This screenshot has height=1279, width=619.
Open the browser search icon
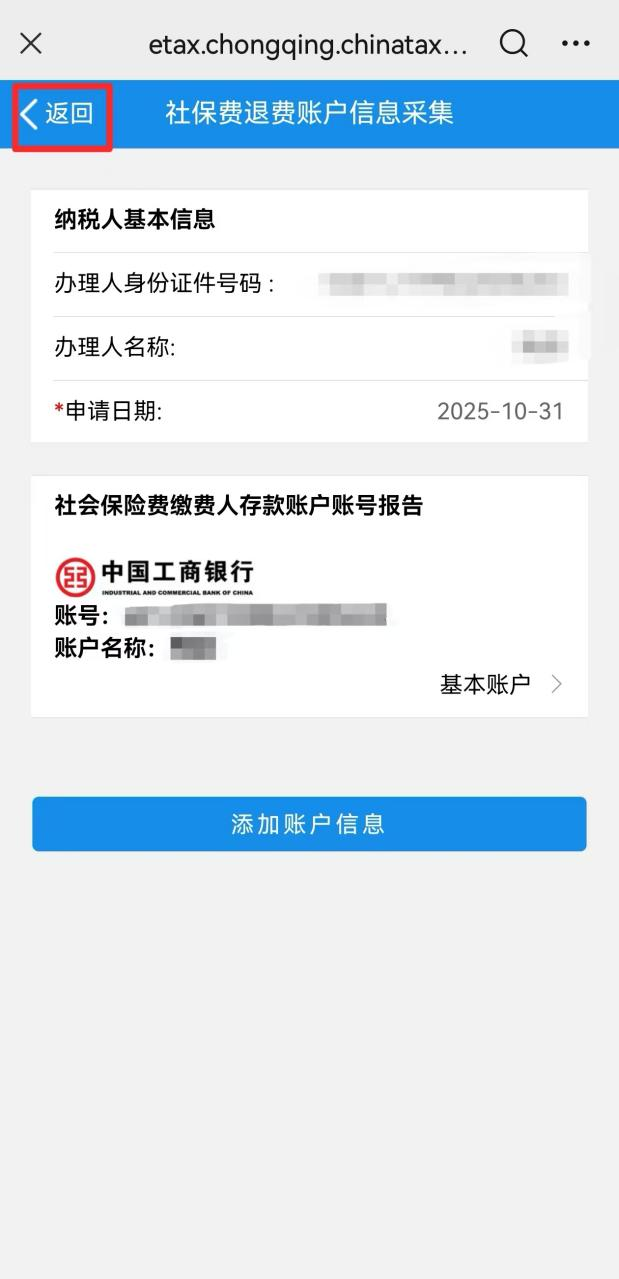coord(513,43)
